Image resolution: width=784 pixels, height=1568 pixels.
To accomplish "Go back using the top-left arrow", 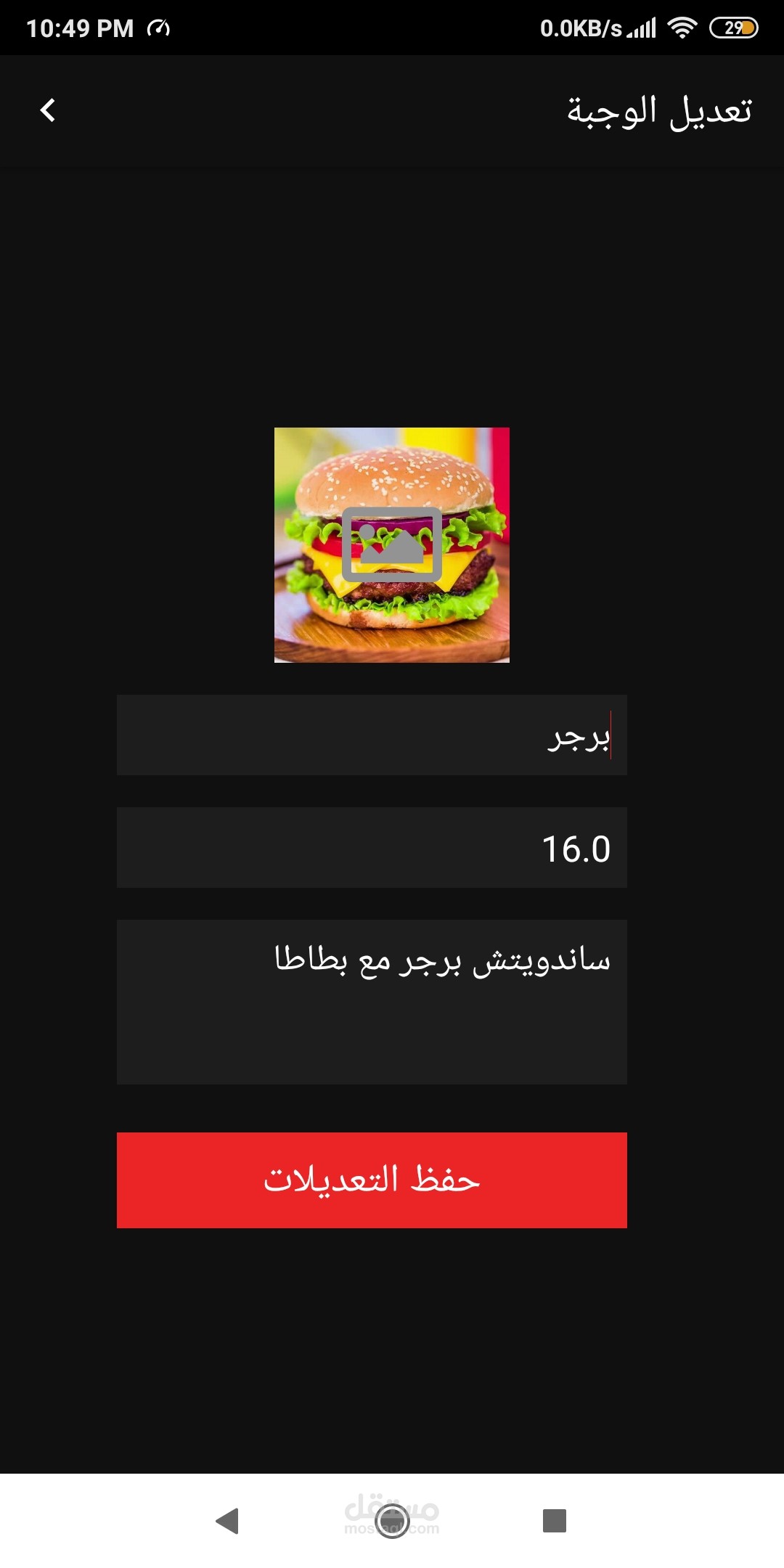I will click(48, 110).
